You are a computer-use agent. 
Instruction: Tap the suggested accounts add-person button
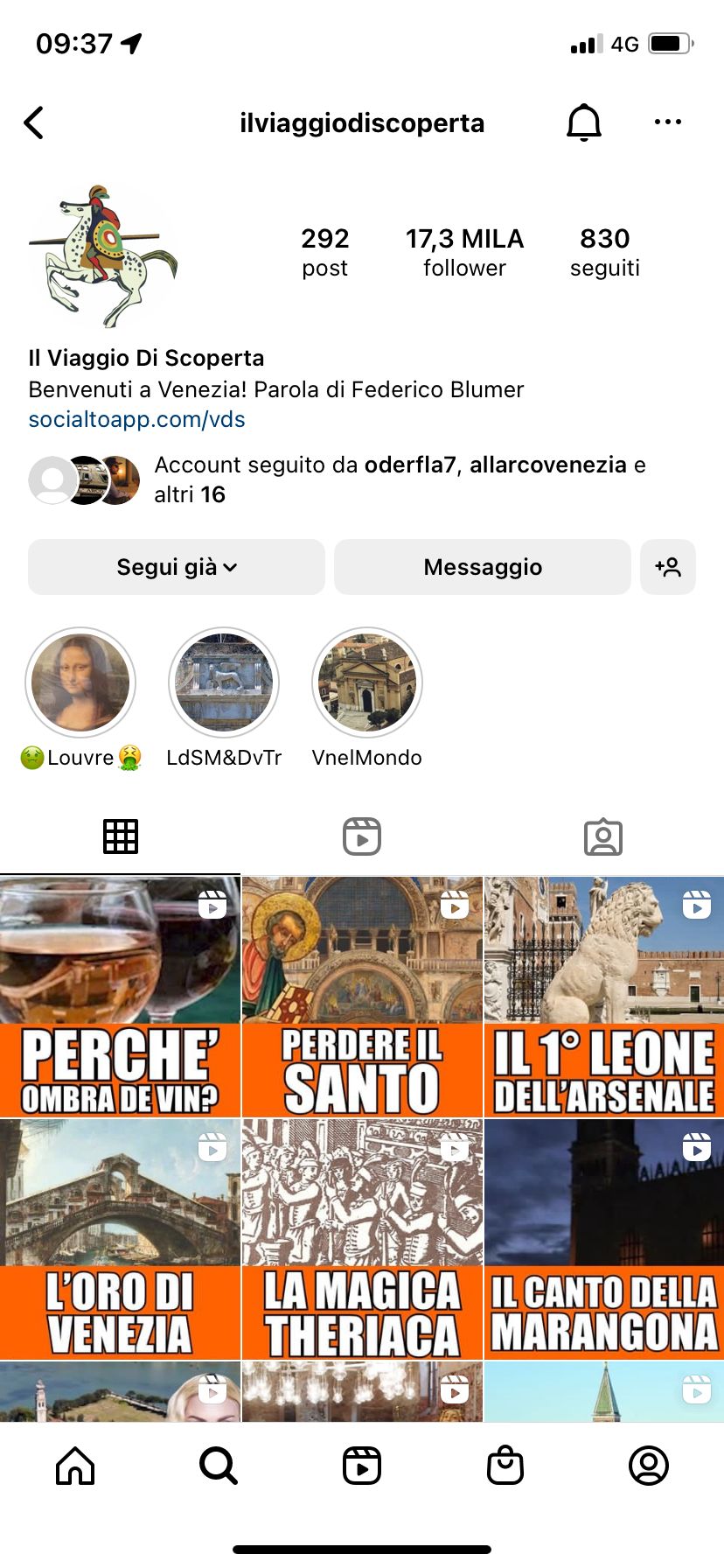click(x=668, y=567)
